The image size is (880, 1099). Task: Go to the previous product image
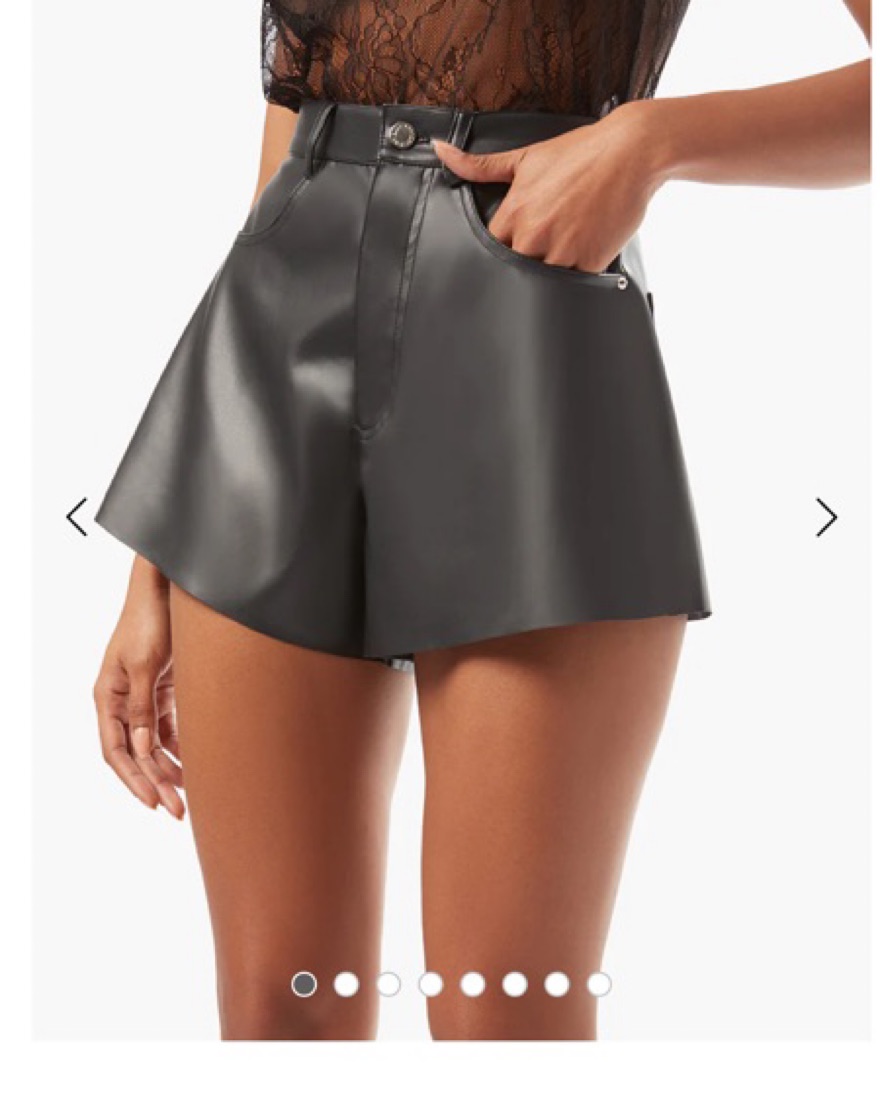tap(77, 517)
